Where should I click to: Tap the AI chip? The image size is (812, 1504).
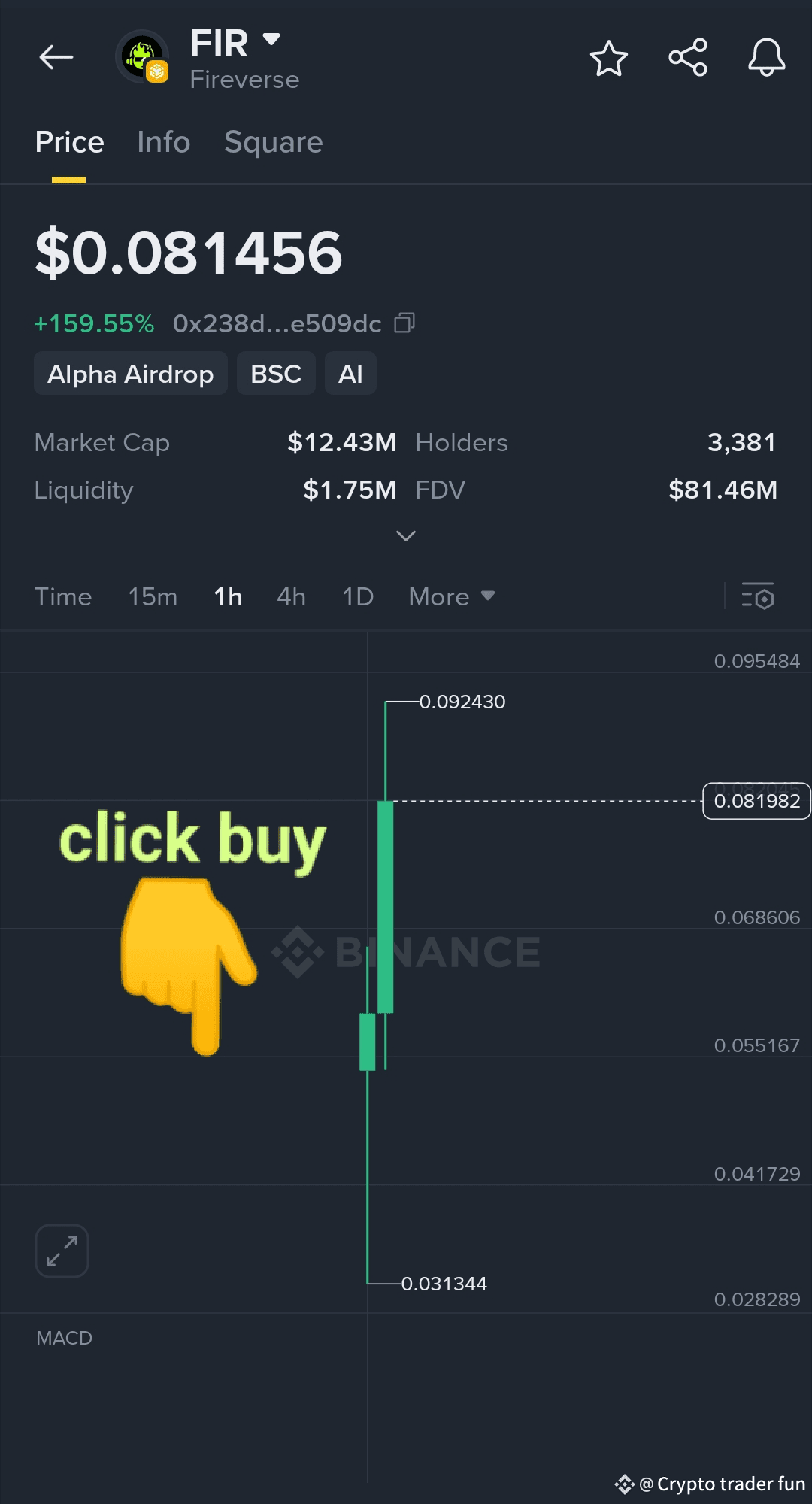click(350, 374)
